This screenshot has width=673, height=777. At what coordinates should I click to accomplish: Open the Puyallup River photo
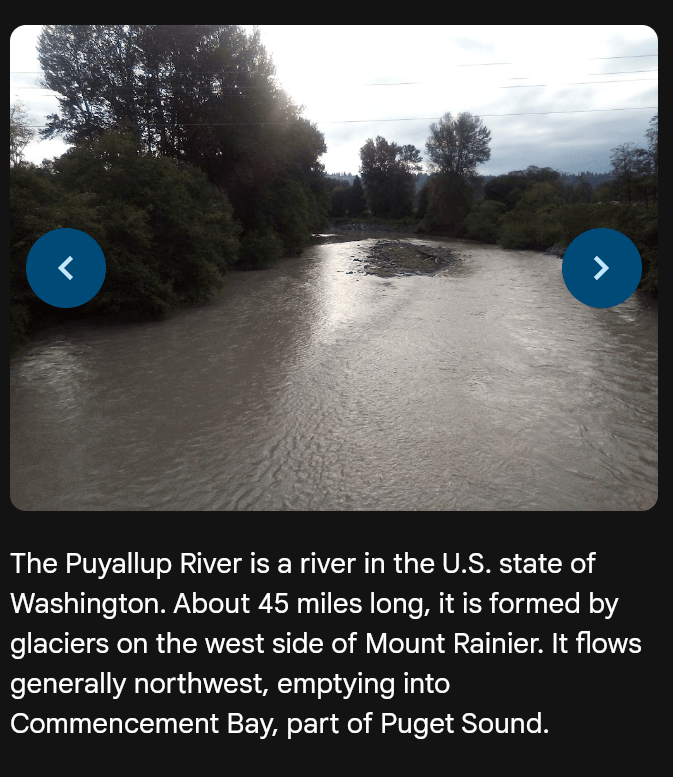[334, 380]
